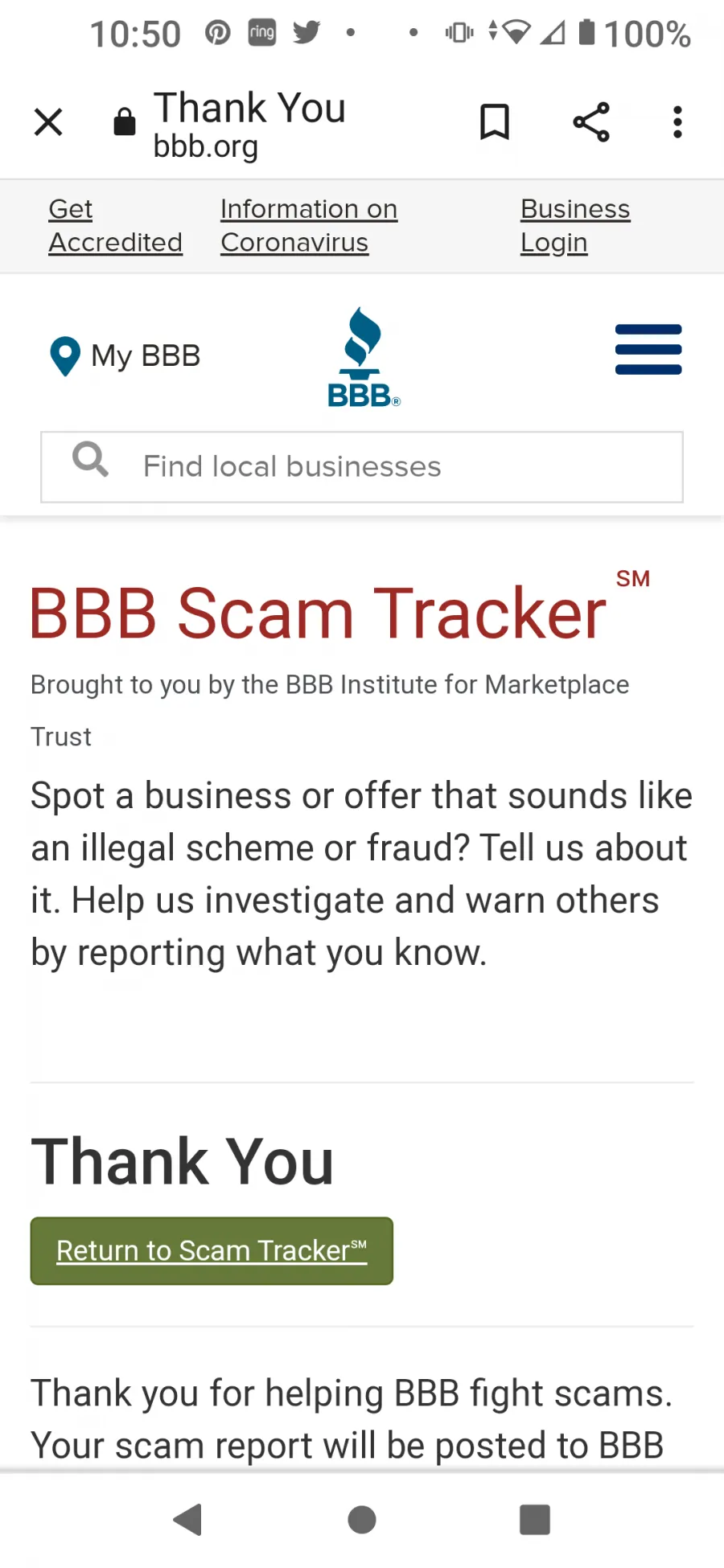Go back using system back button
Image resolution: width=724 pixels, height=1568 pixels.
188,1520
